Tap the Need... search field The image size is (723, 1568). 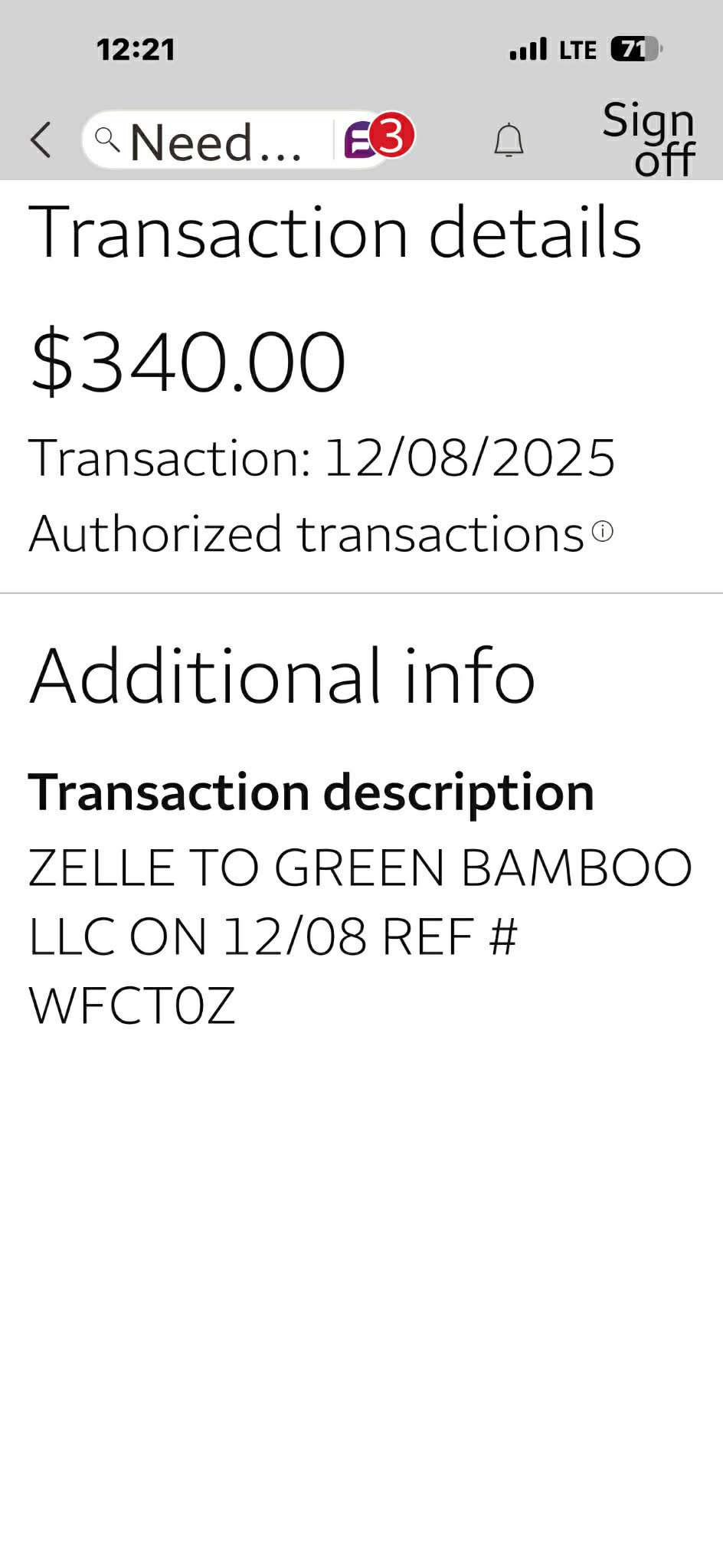207,140
